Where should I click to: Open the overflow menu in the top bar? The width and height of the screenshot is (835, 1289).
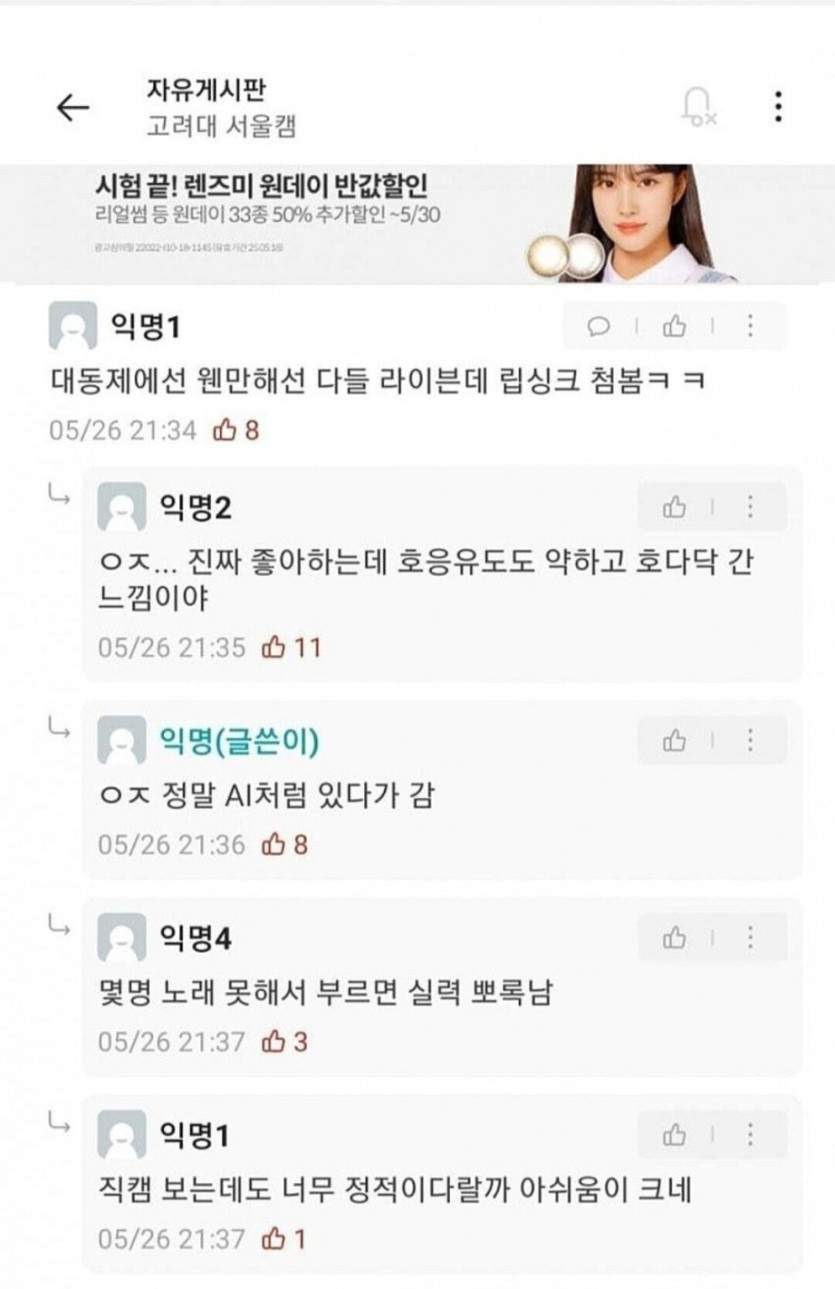[x=778, y=107]
